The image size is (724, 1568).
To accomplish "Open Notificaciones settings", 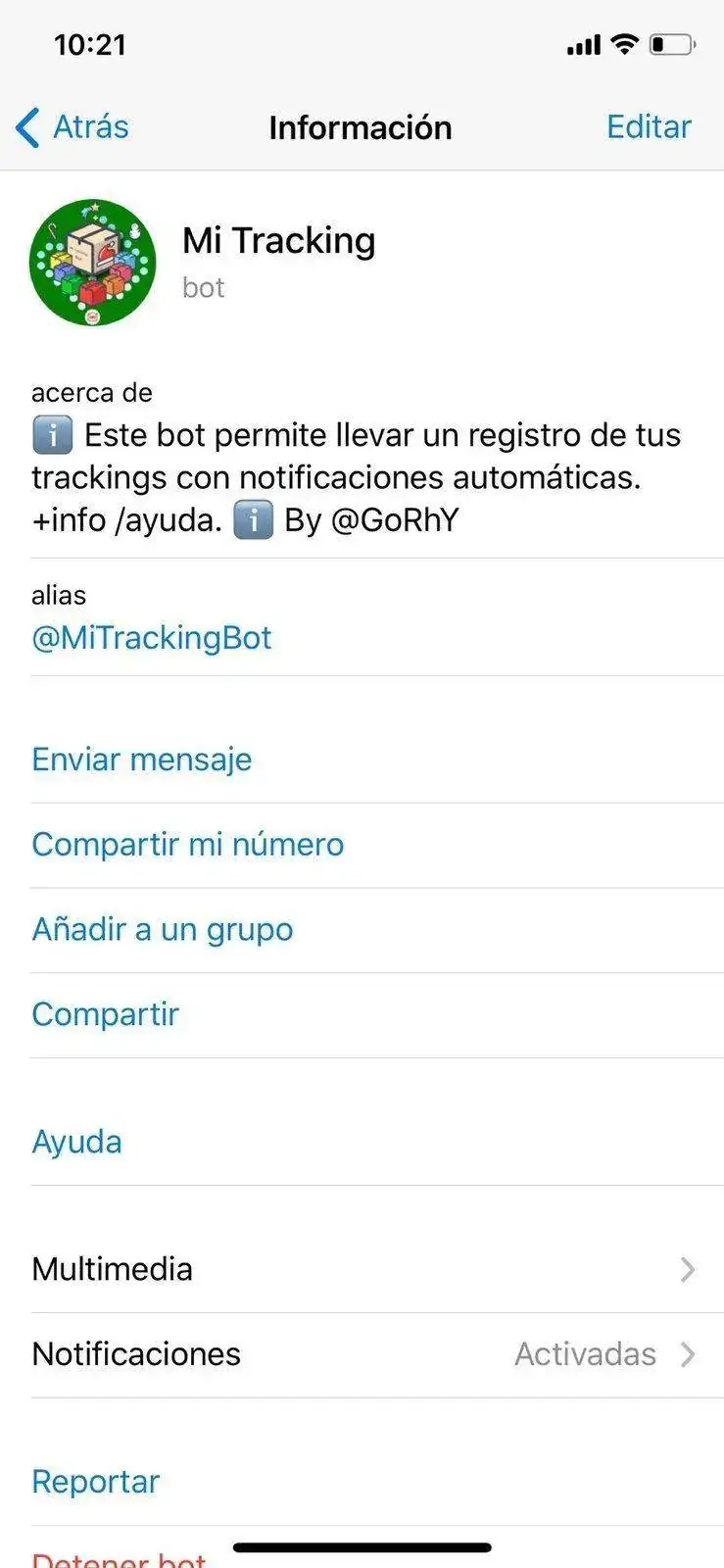I will coord(362,1354).
